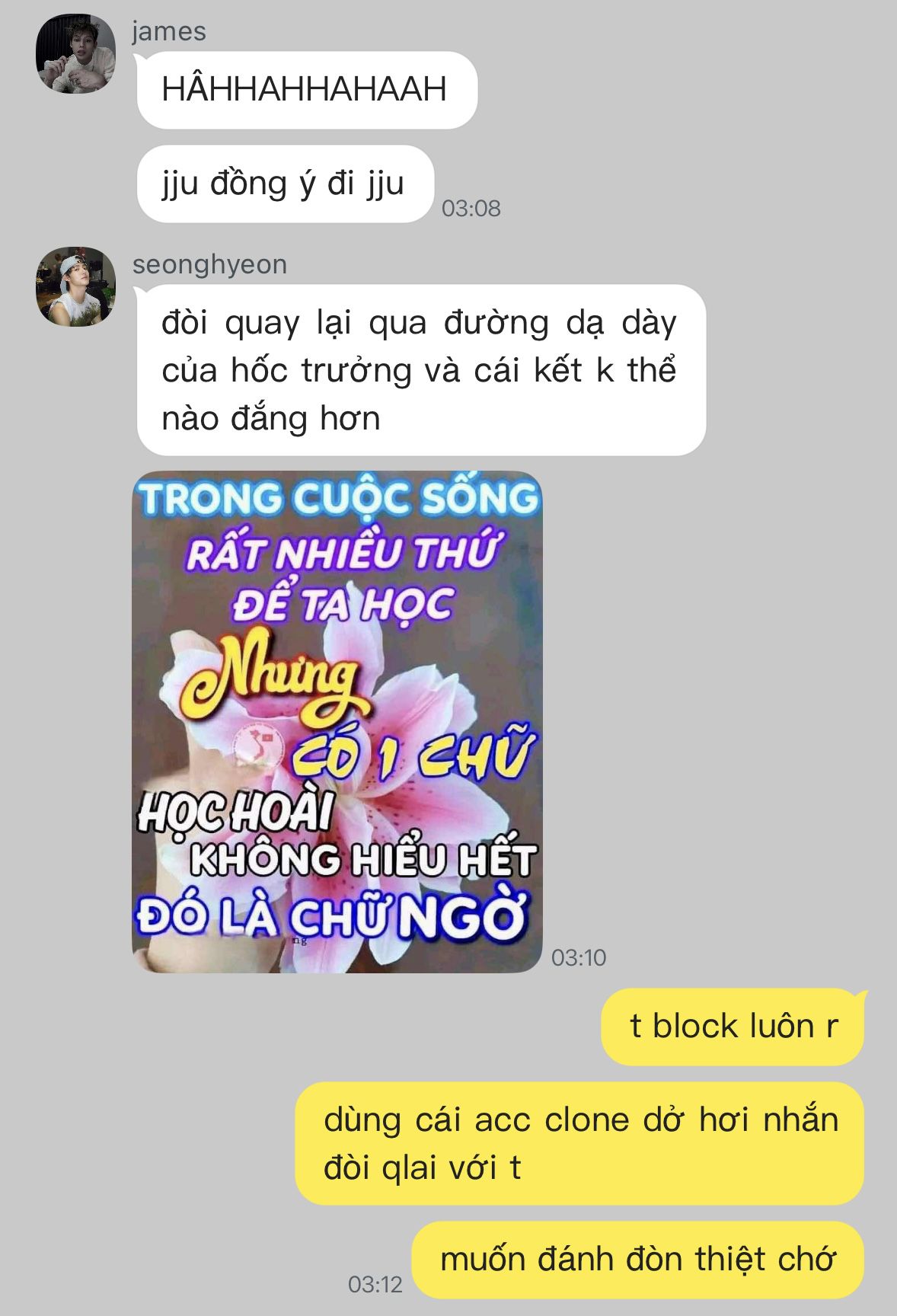Open james's profile picture
The width and height of the screenshot is (897, 1316).
coord(75,54)
